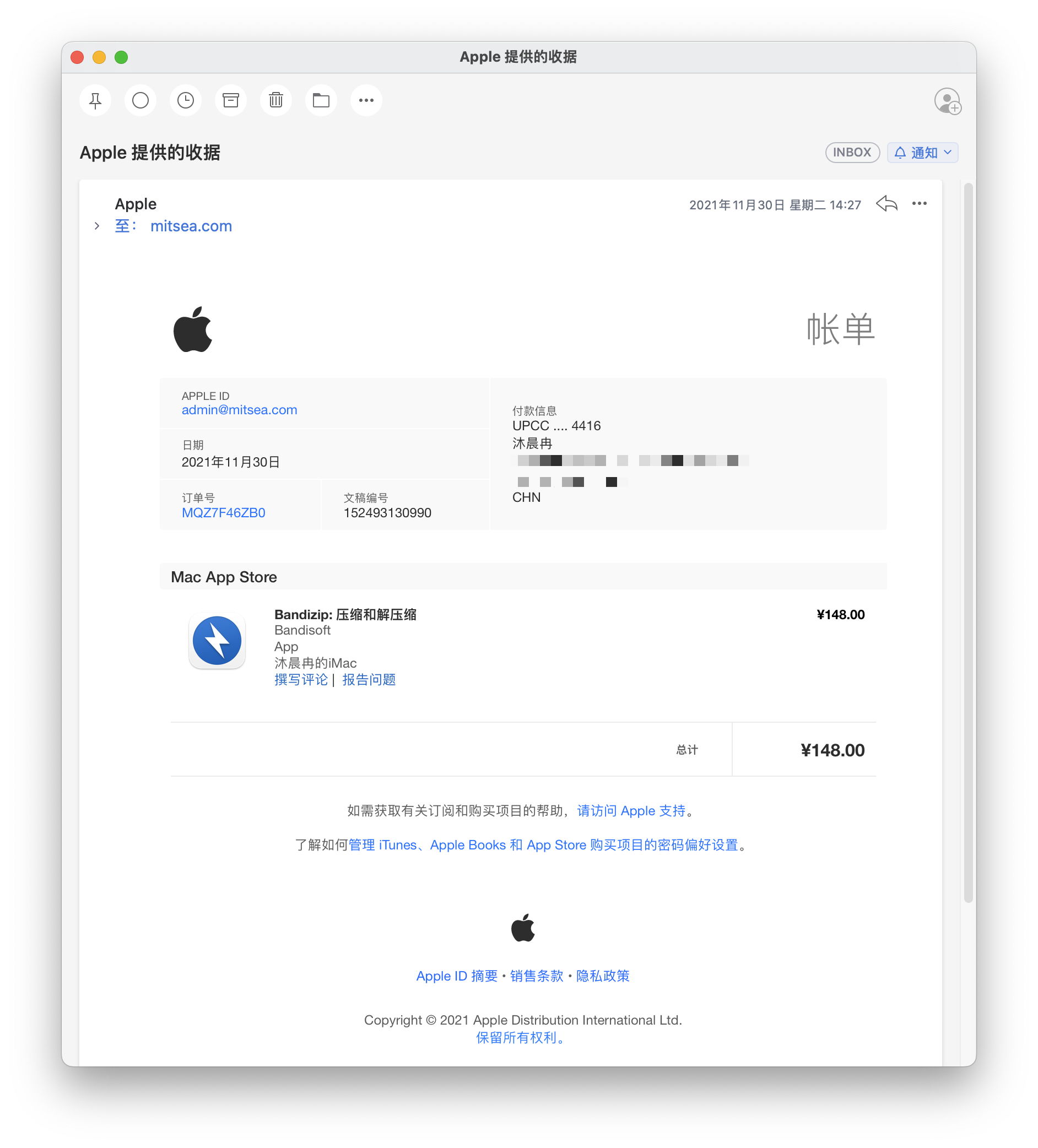Screen dimensions: 1038x1148
Task: Delete email with the trash icon
Action: 276,101
